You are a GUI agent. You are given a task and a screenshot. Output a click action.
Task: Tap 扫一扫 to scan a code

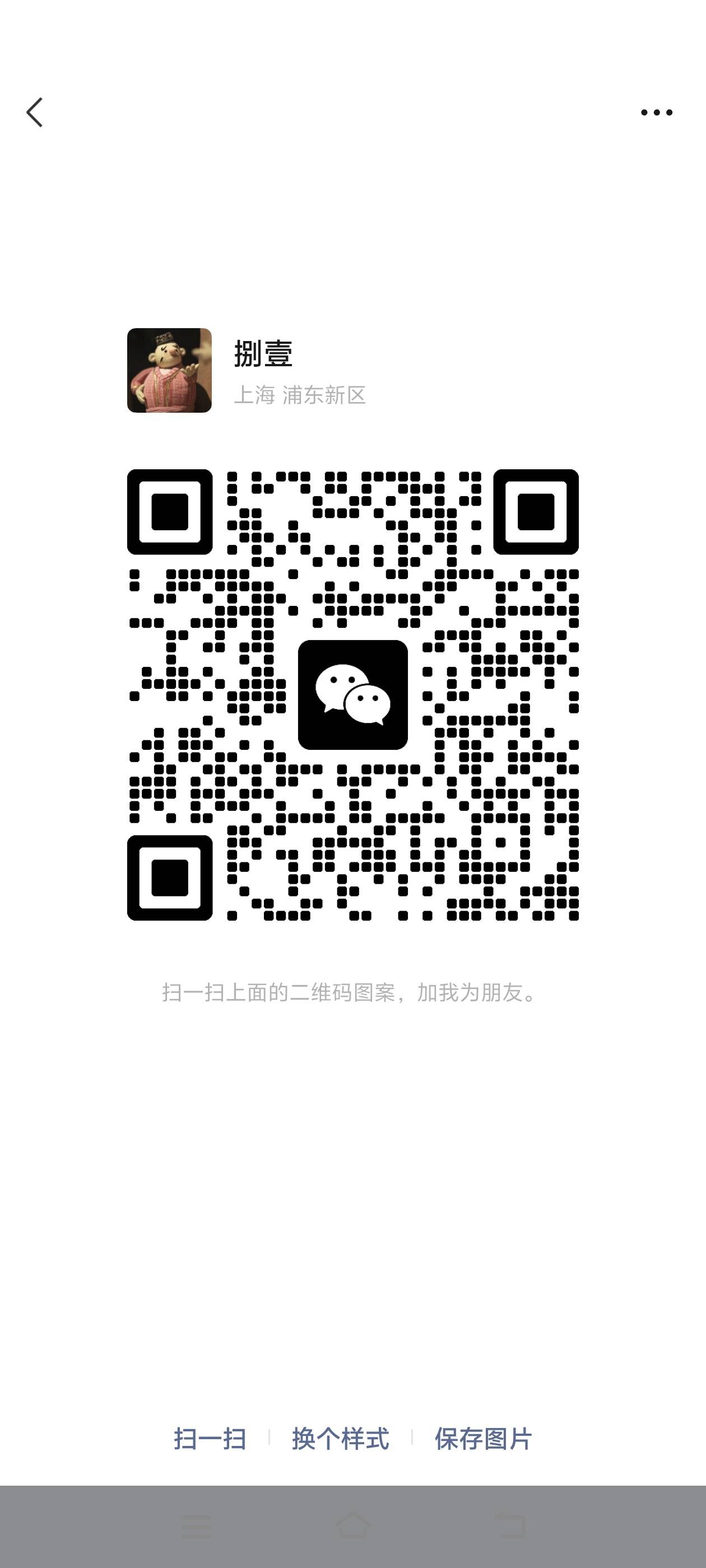pos(210,1438)
